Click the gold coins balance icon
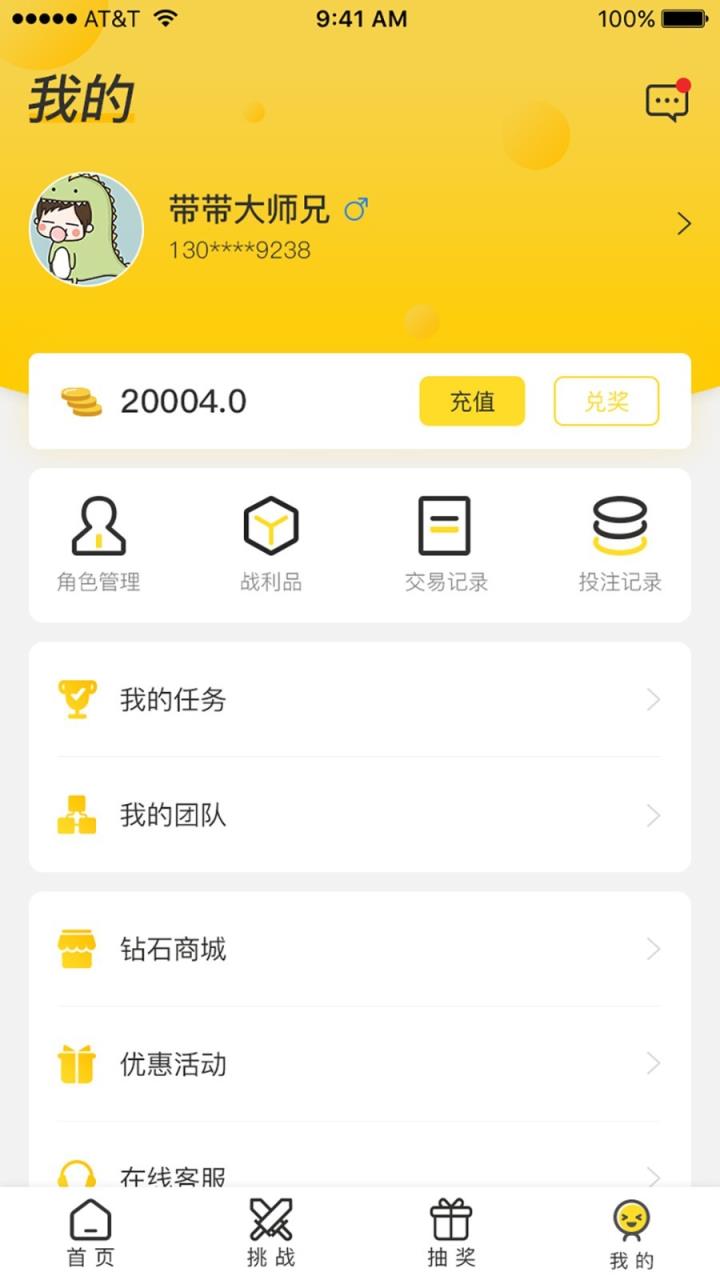 pyautogui.click(x=82, y=401)
